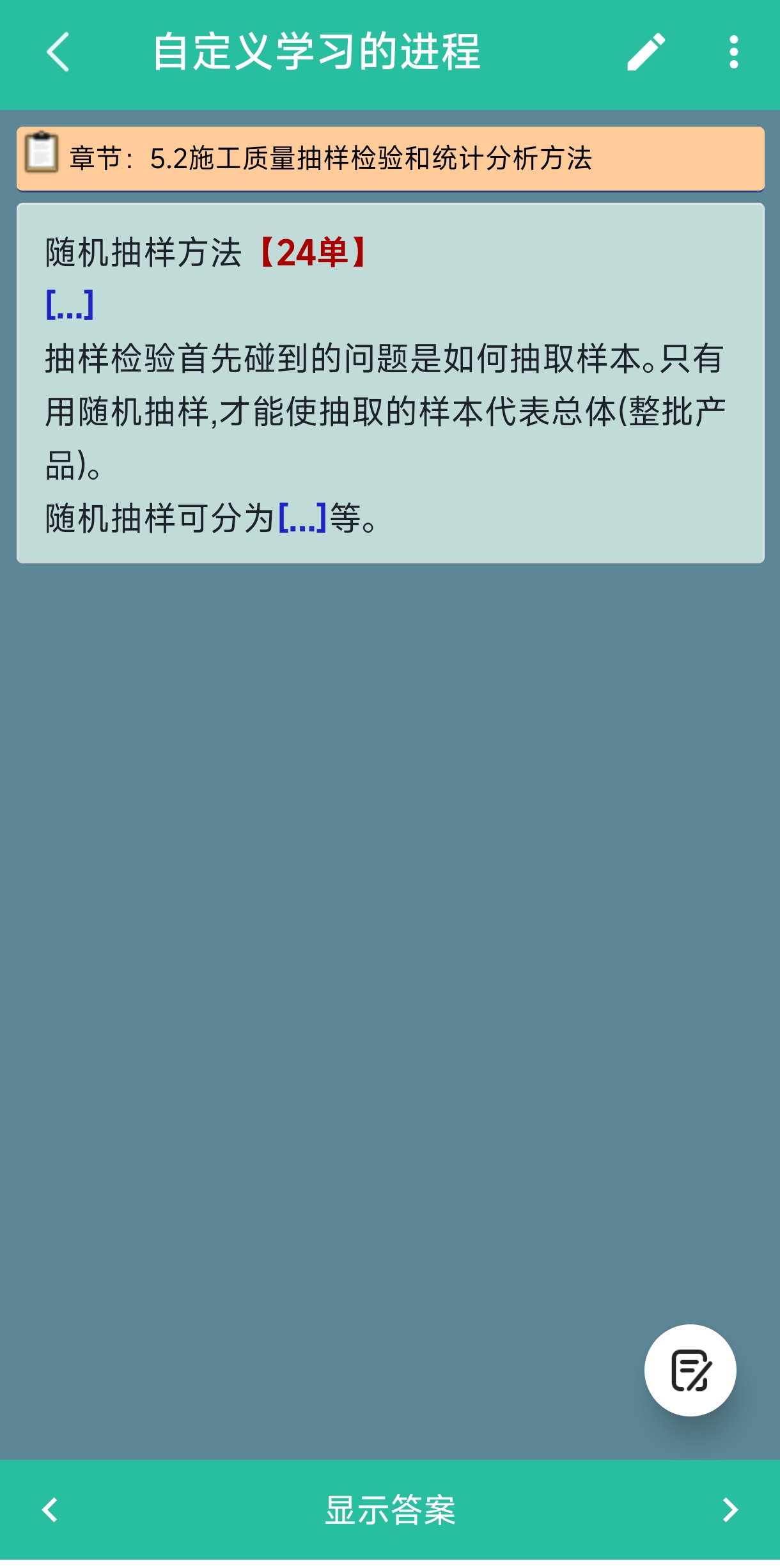Open the three-dot overflow menu
The image size is (780, 1568).
[x=734, y=52]
